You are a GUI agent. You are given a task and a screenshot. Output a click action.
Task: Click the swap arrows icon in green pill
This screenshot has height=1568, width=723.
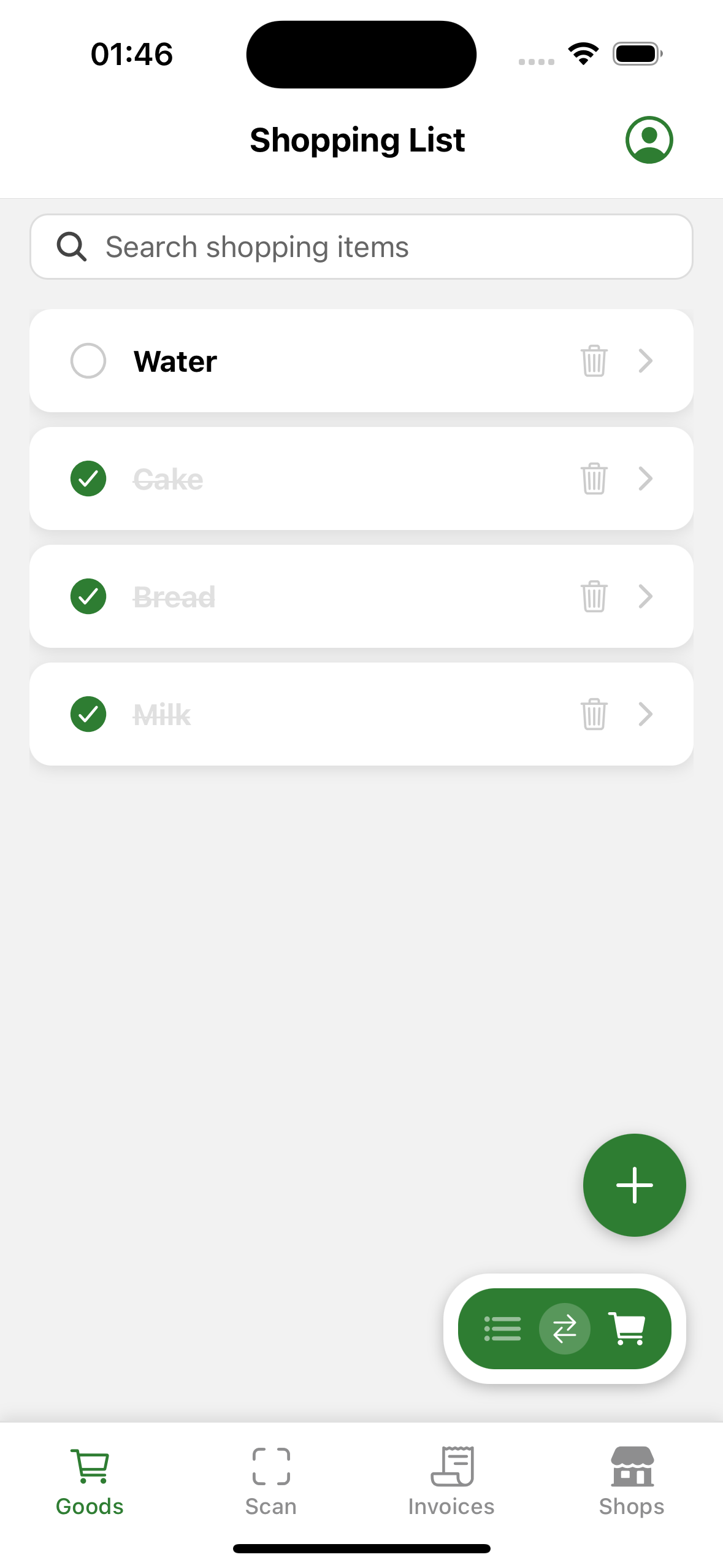pyautogui.click(x=565, y=1329)
